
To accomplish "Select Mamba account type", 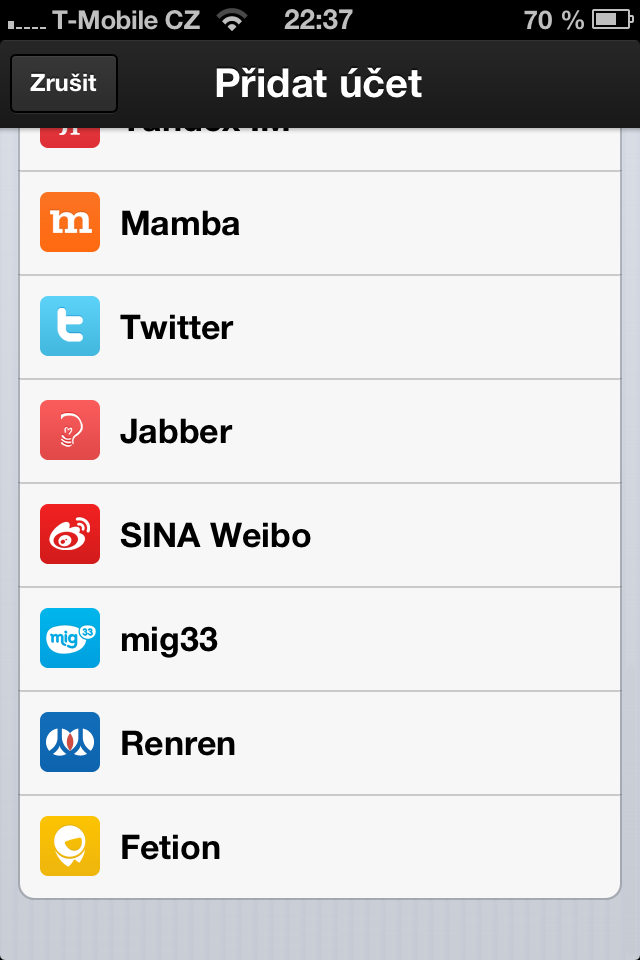I will tap(320, 223).
